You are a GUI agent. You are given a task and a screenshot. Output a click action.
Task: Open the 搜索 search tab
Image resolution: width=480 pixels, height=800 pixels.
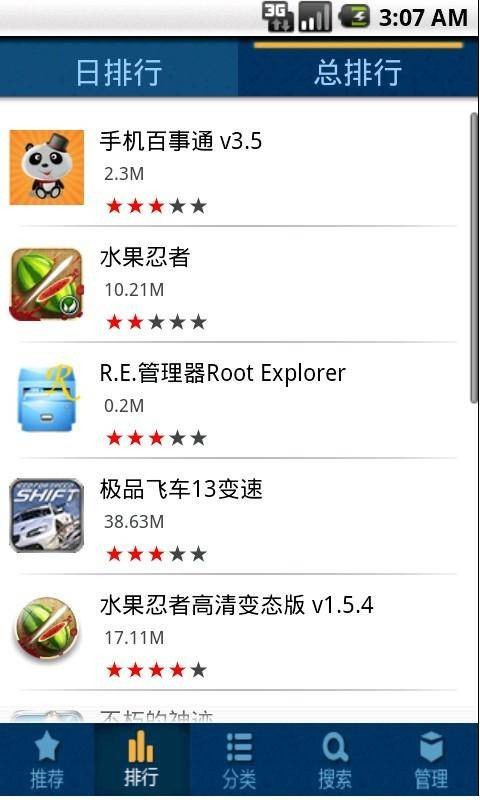coord(335,760)
